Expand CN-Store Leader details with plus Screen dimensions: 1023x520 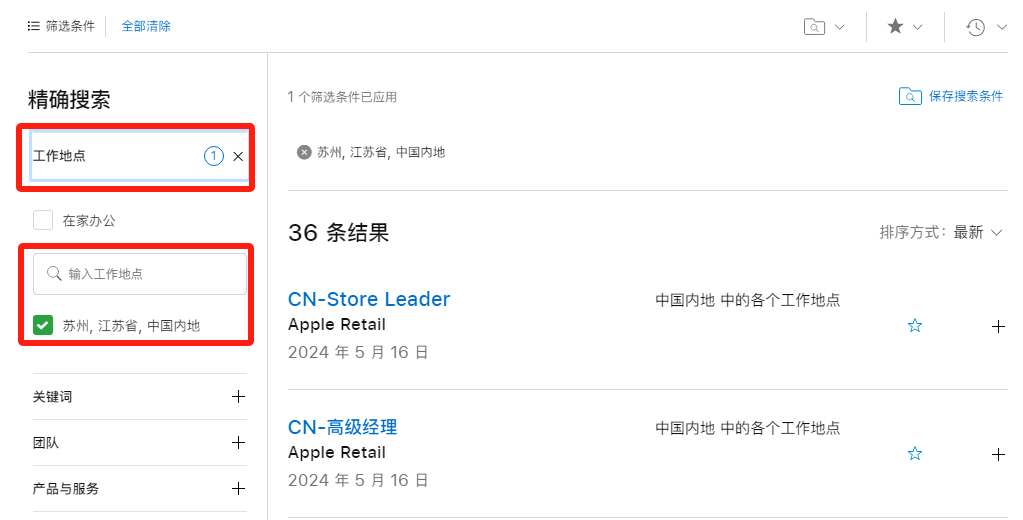(997, 326)
